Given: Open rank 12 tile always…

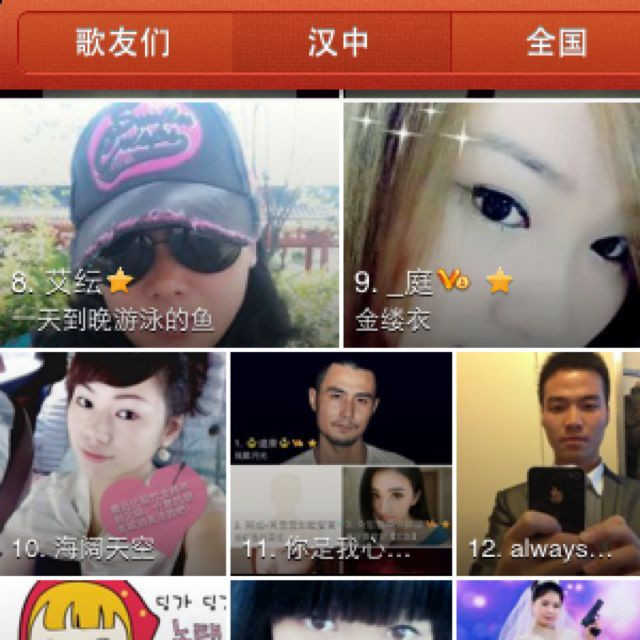Looking at the screenshot, I should pyautogui.click(x=548, y=463).
